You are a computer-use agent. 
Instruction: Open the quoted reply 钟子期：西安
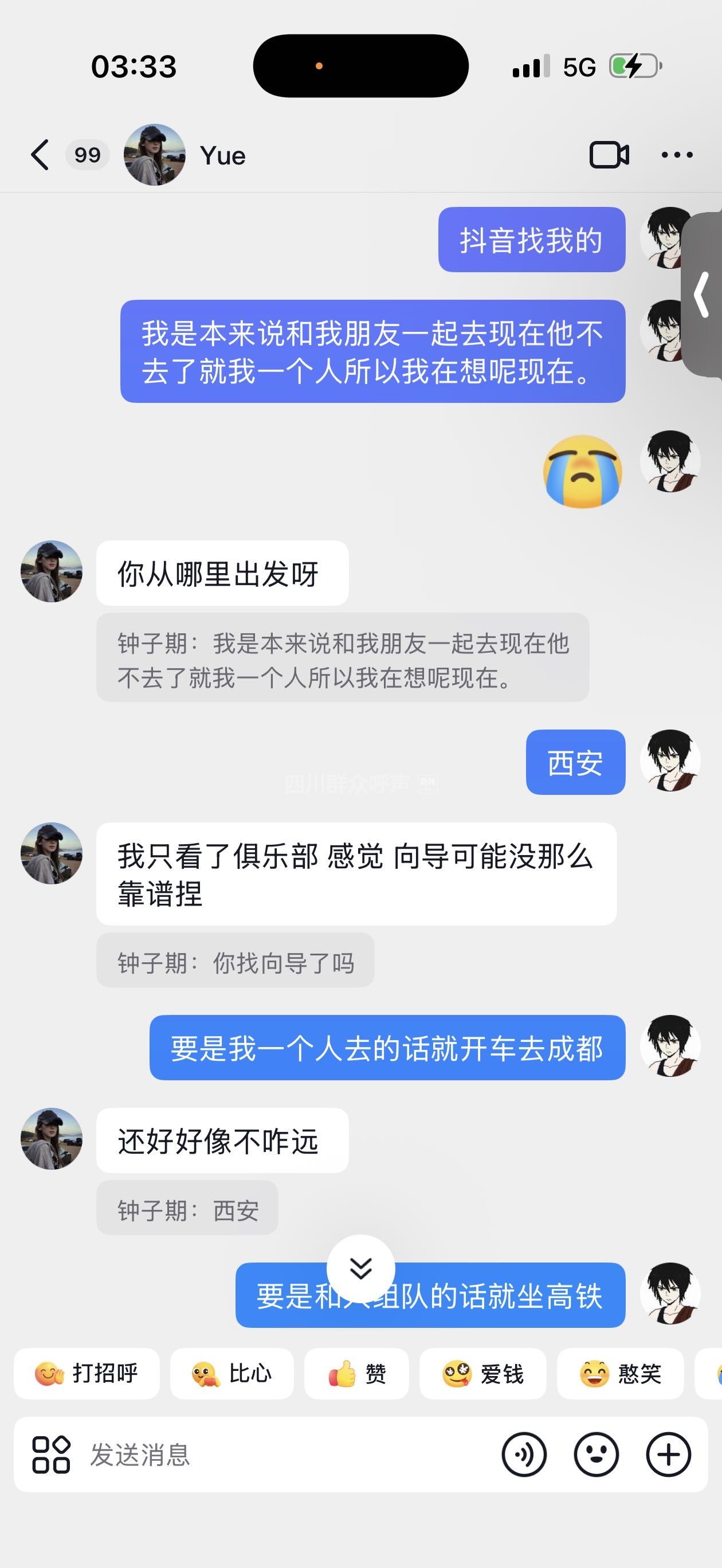click(x=187, y=1210)
